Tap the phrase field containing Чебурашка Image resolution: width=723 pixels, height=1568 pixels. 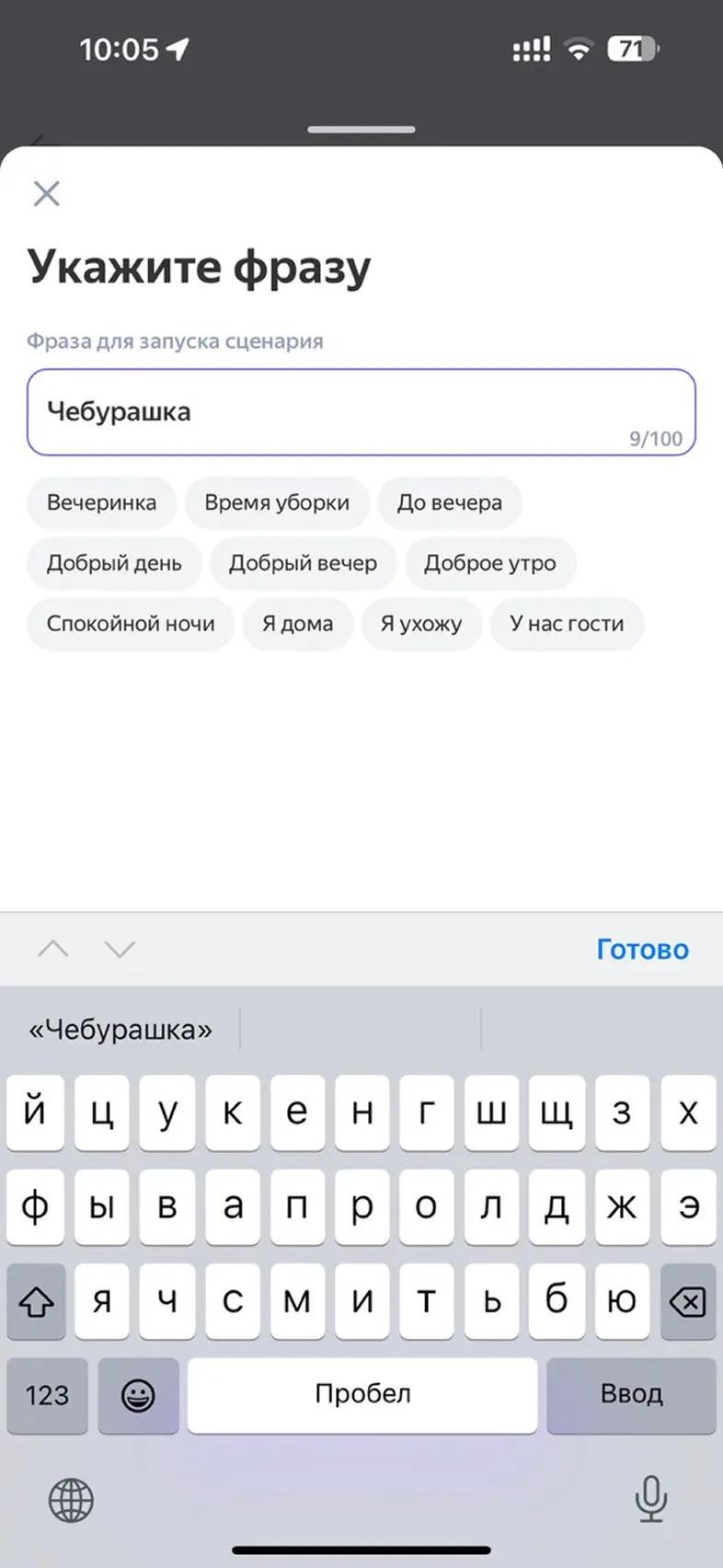pos(361,412)
